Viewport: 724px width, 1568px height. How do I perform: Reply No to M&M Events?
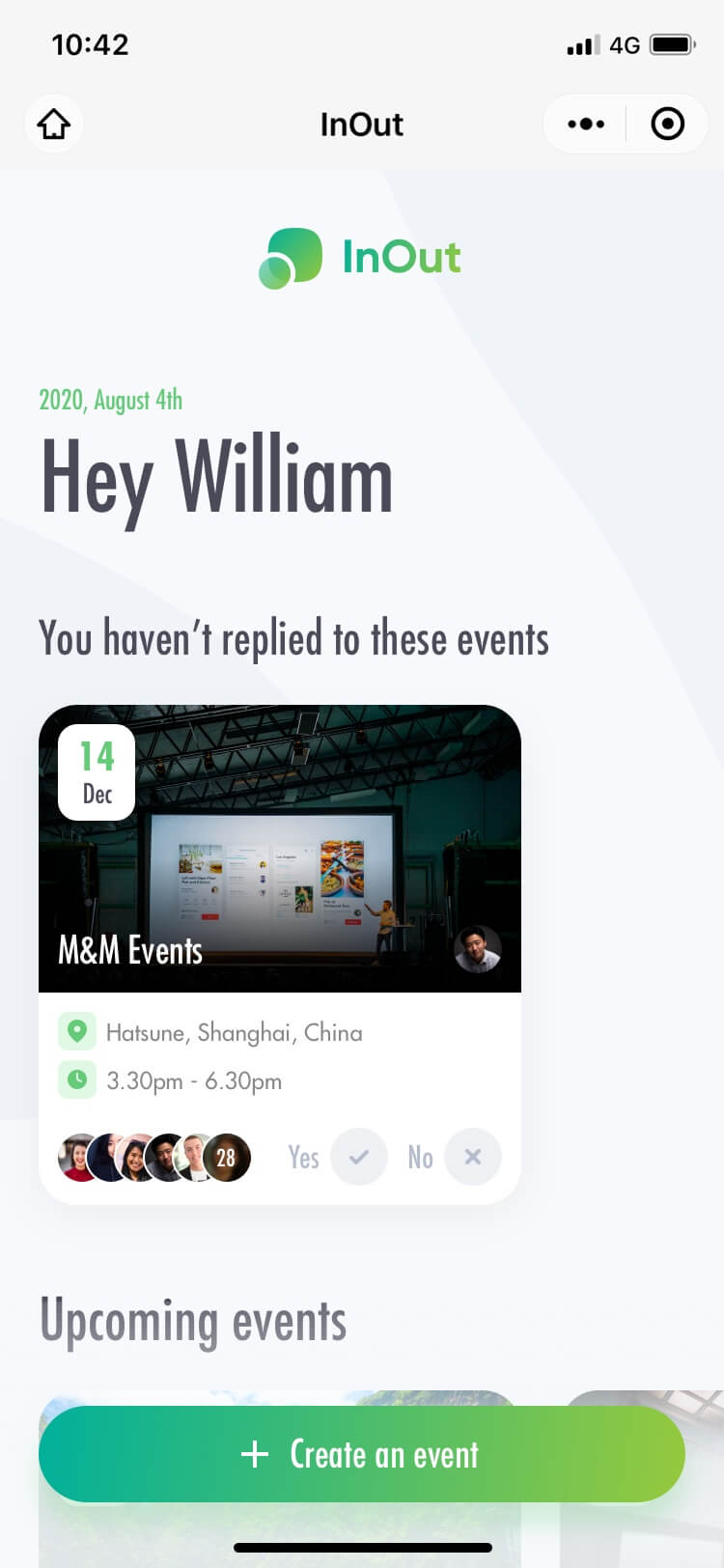tap(472, 1157)
